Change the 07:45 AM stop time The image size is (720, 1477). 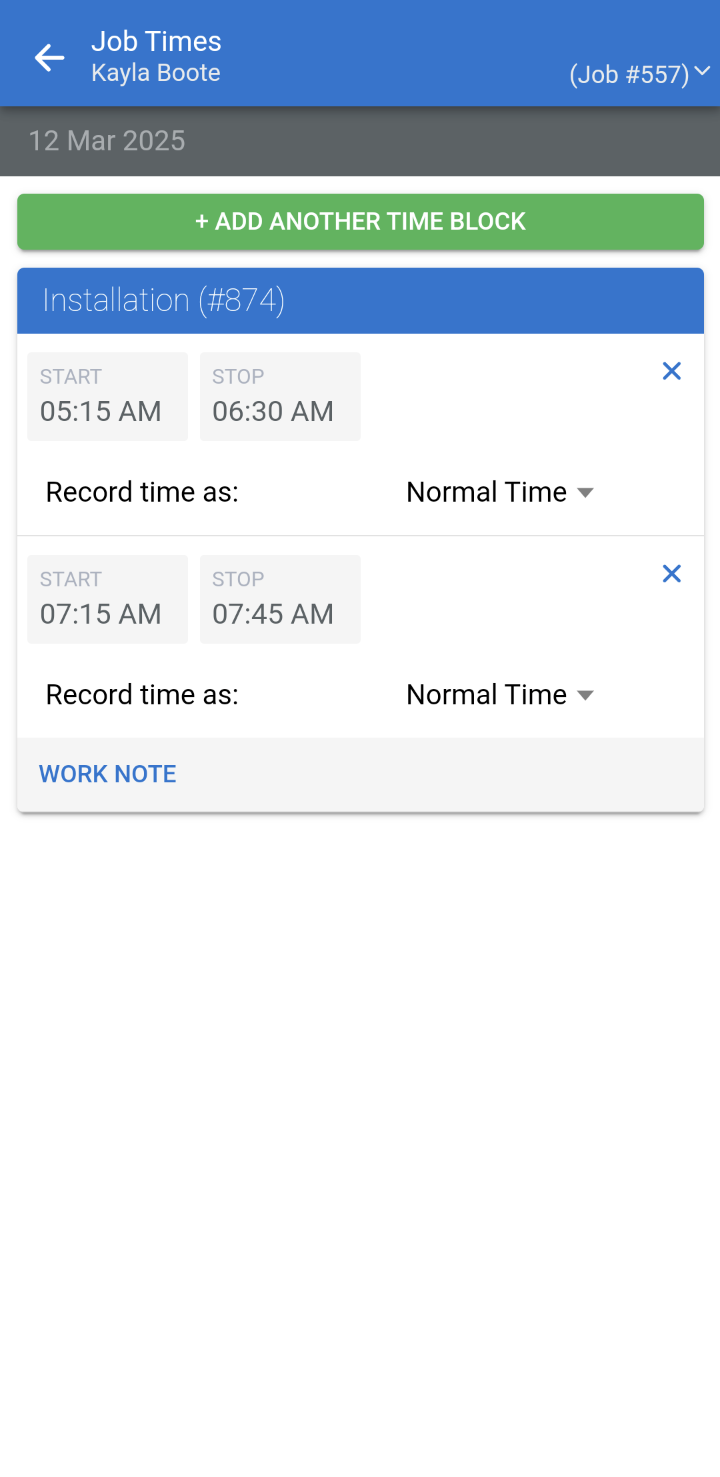[280, 599]
